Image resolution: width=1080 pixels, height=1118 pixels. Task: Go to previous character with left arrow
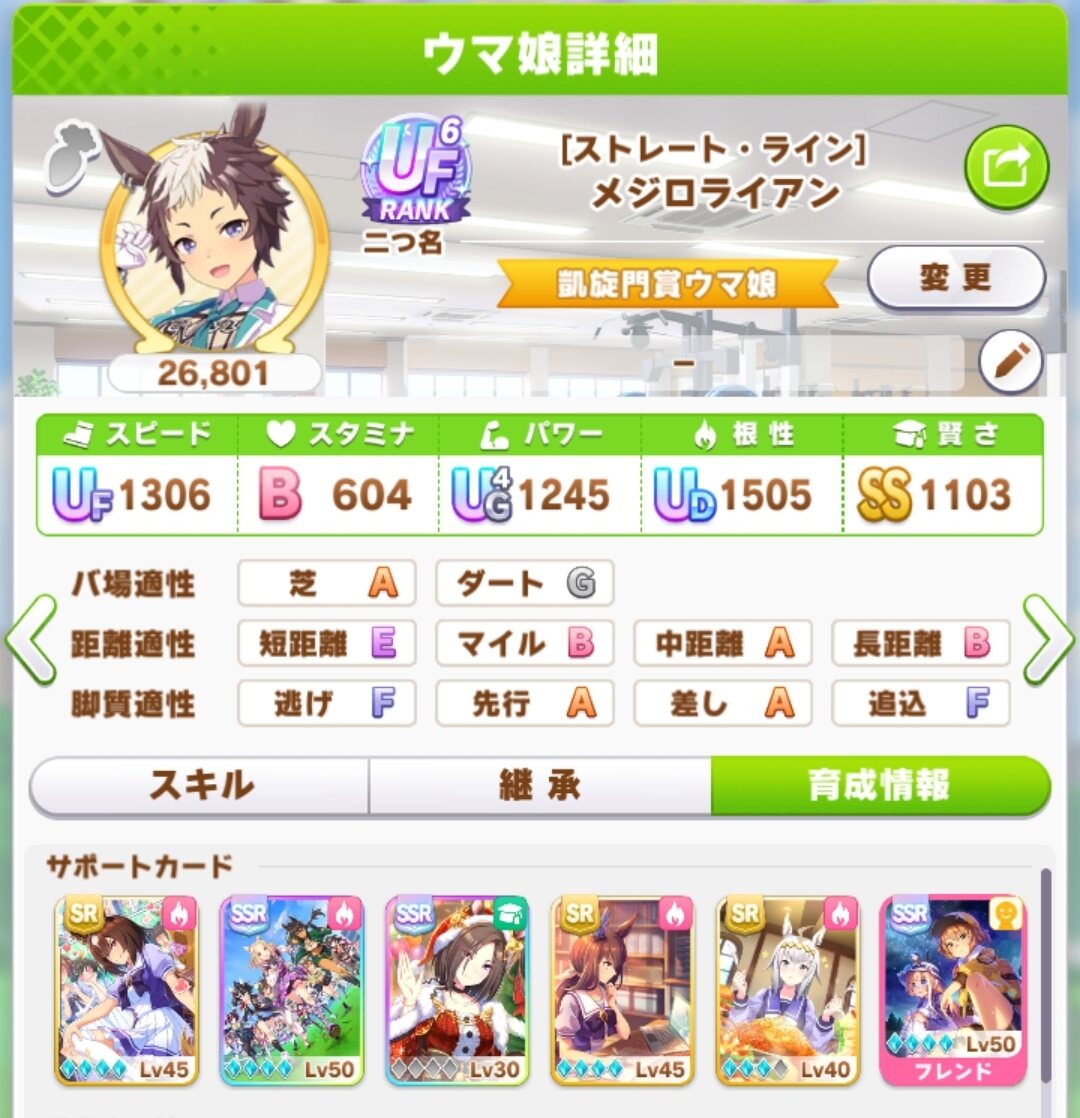pos(30,640)
